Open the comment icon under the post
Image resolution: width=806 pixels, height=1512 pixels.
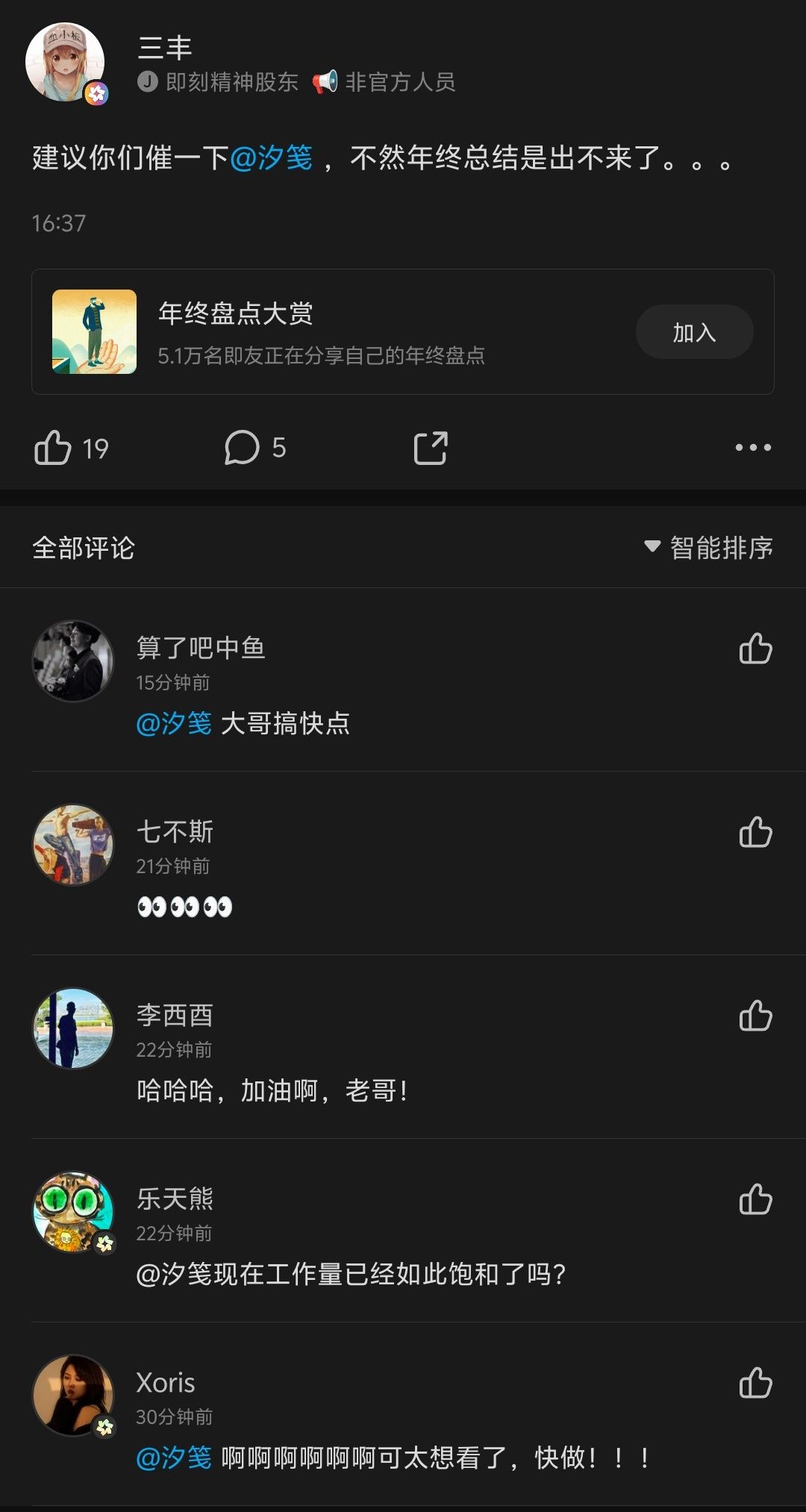(x=242, y=448)
